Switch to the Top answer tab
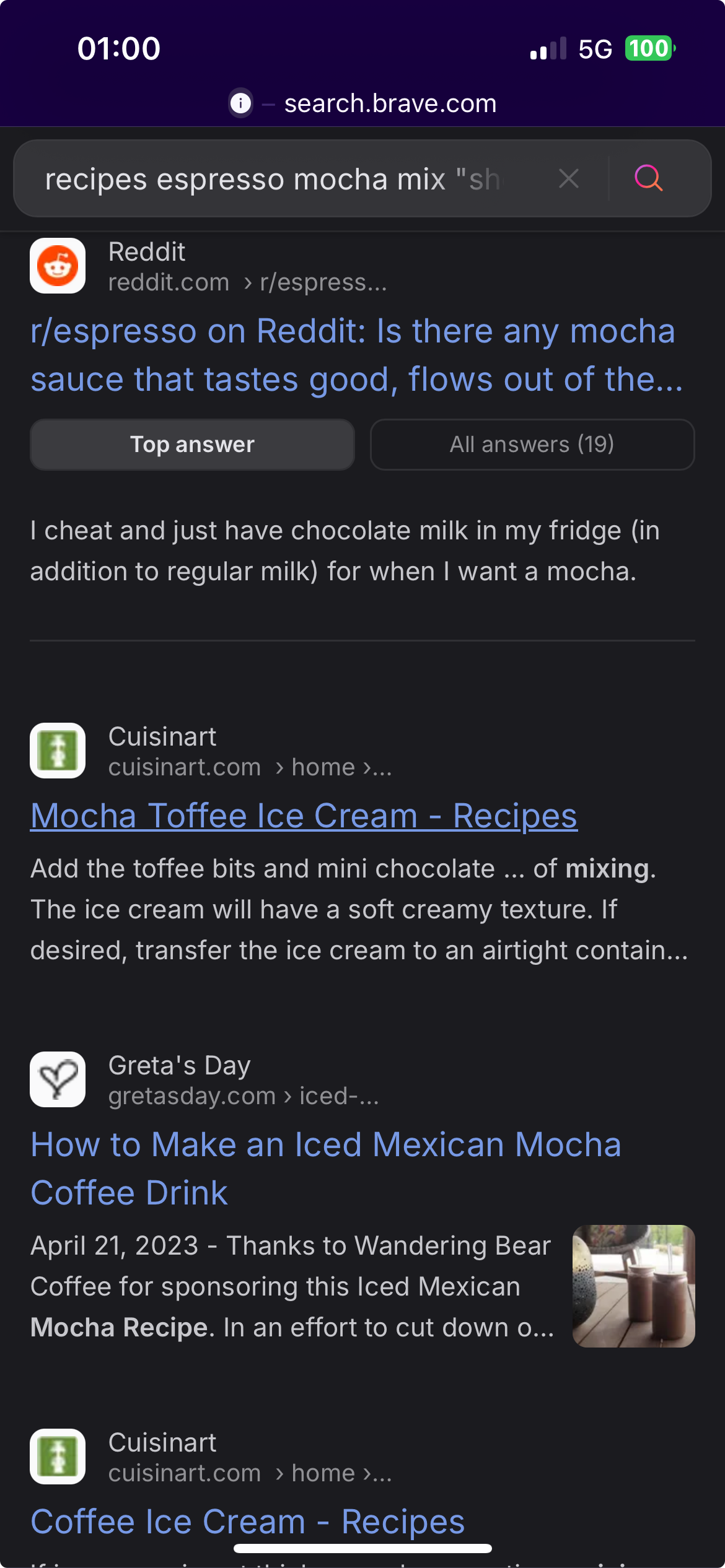 [x=193, y=445]
